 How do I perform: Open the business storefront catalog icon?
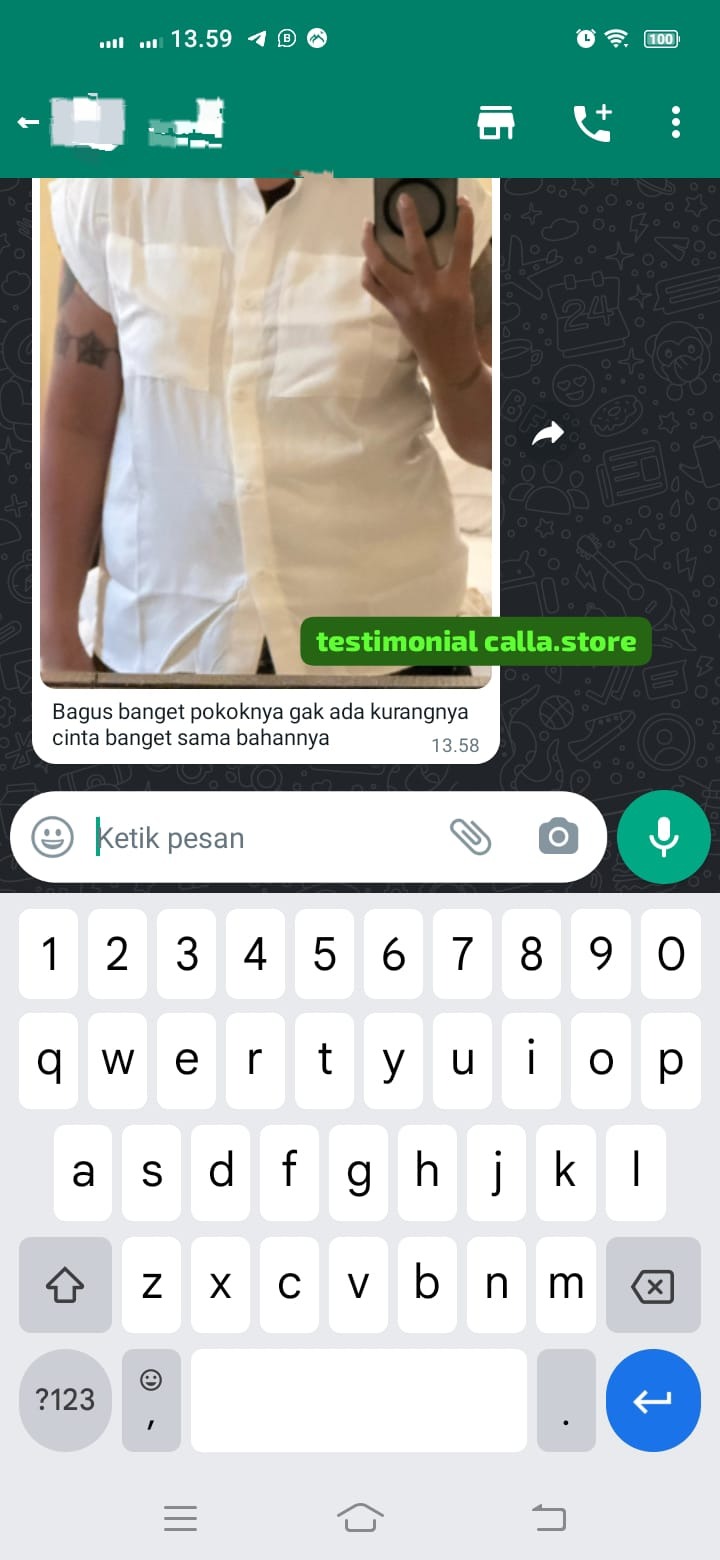[x=495, y=123]
